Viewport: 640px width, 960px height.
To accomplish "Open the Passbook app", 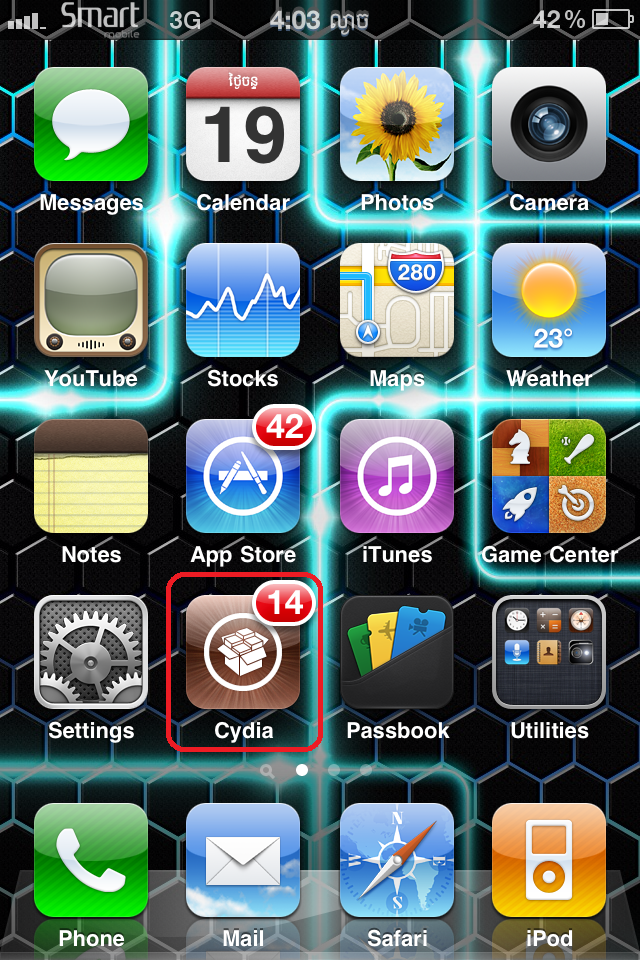I will [397, 652].
